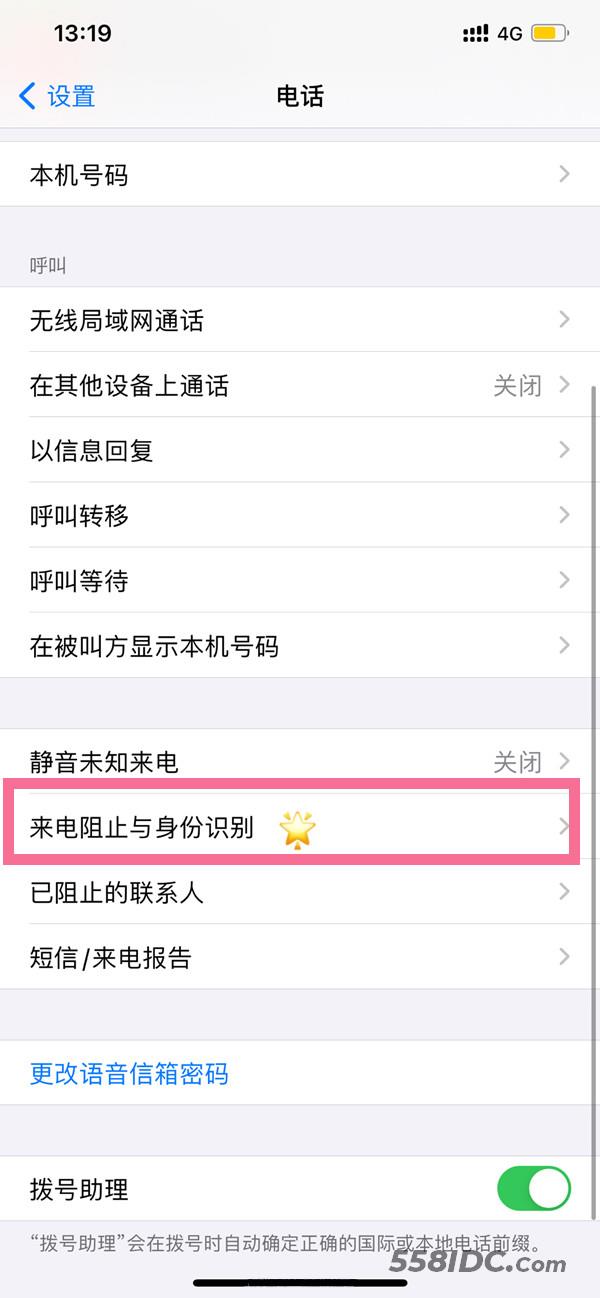Open 本机号码 row
The width and height of the screenshot is (600, 1298).
click(x=300, y=175)
